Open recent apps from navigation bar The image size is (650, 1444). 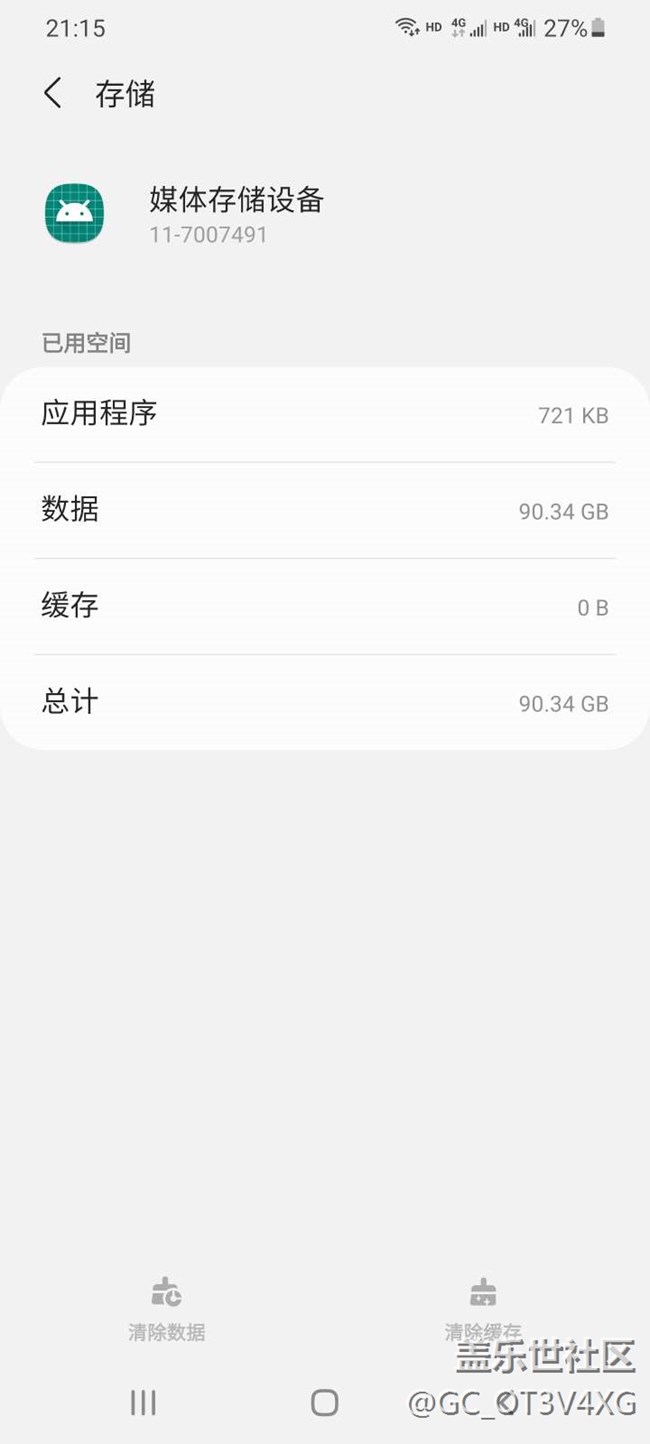coord(143,1402)
